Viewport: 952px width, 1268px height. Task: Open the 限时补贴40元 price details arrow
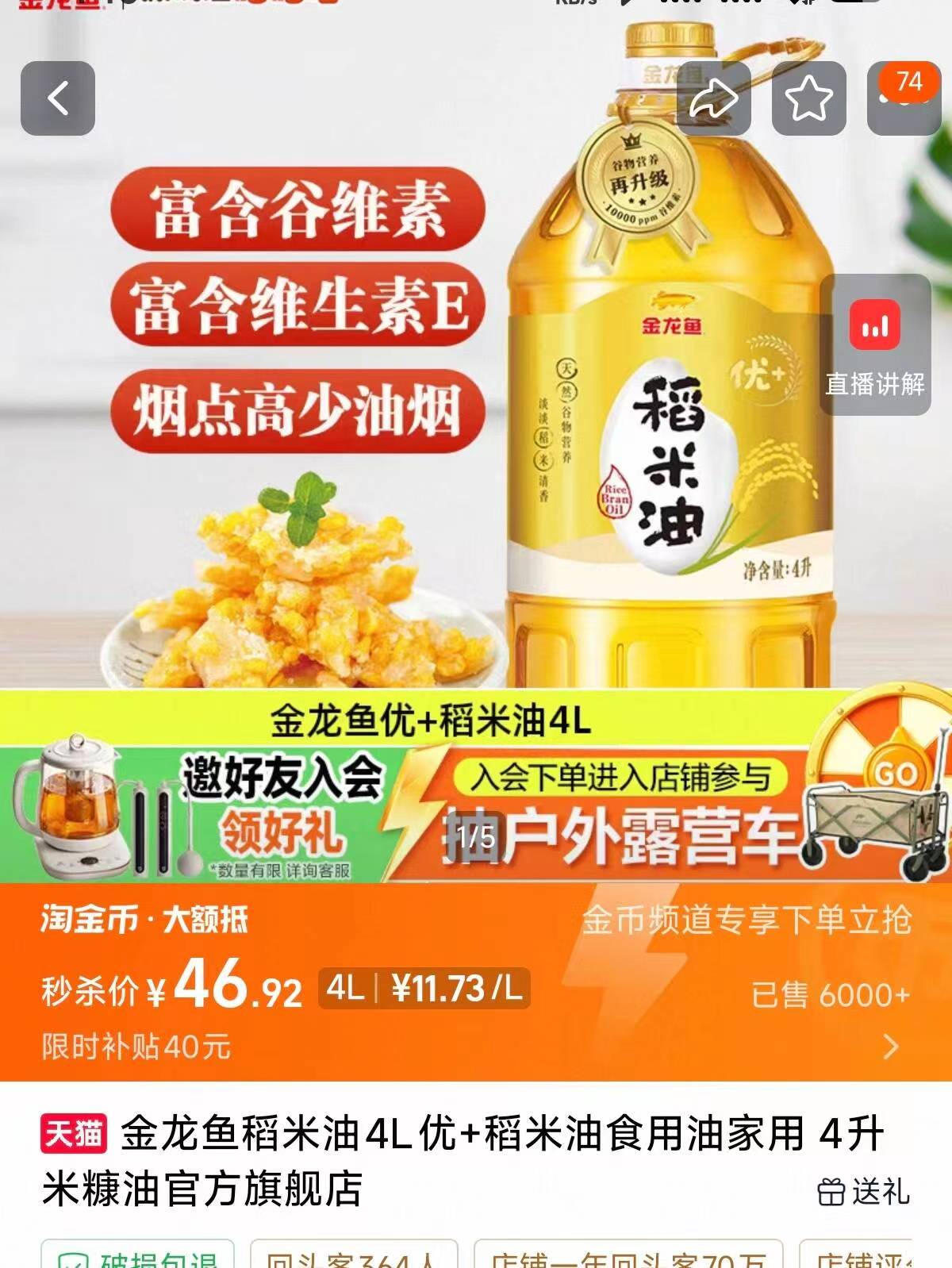coord(892,1046)
